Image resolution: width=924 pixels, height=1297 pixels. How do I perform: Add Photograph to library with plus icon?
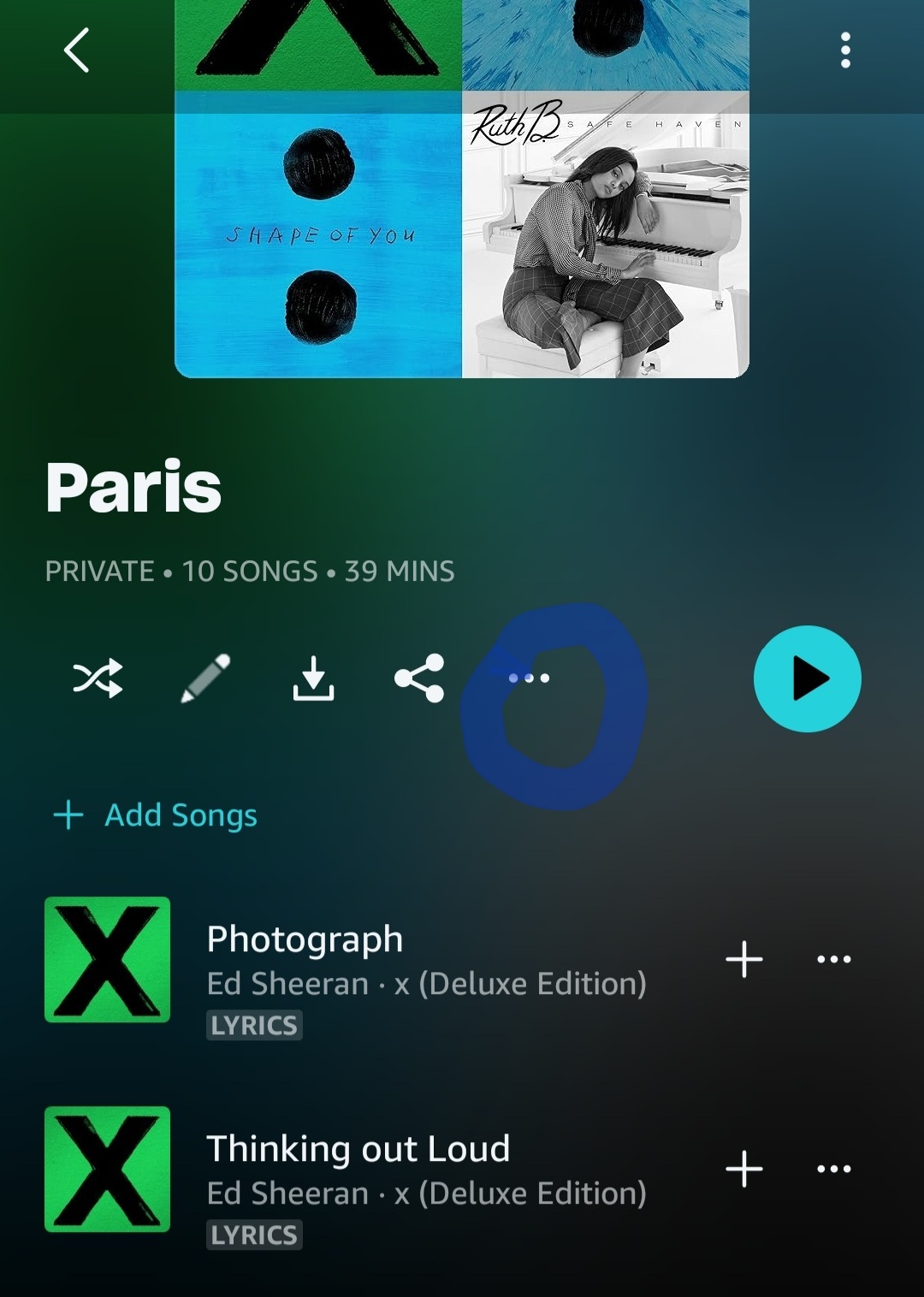tap(743, 959)
